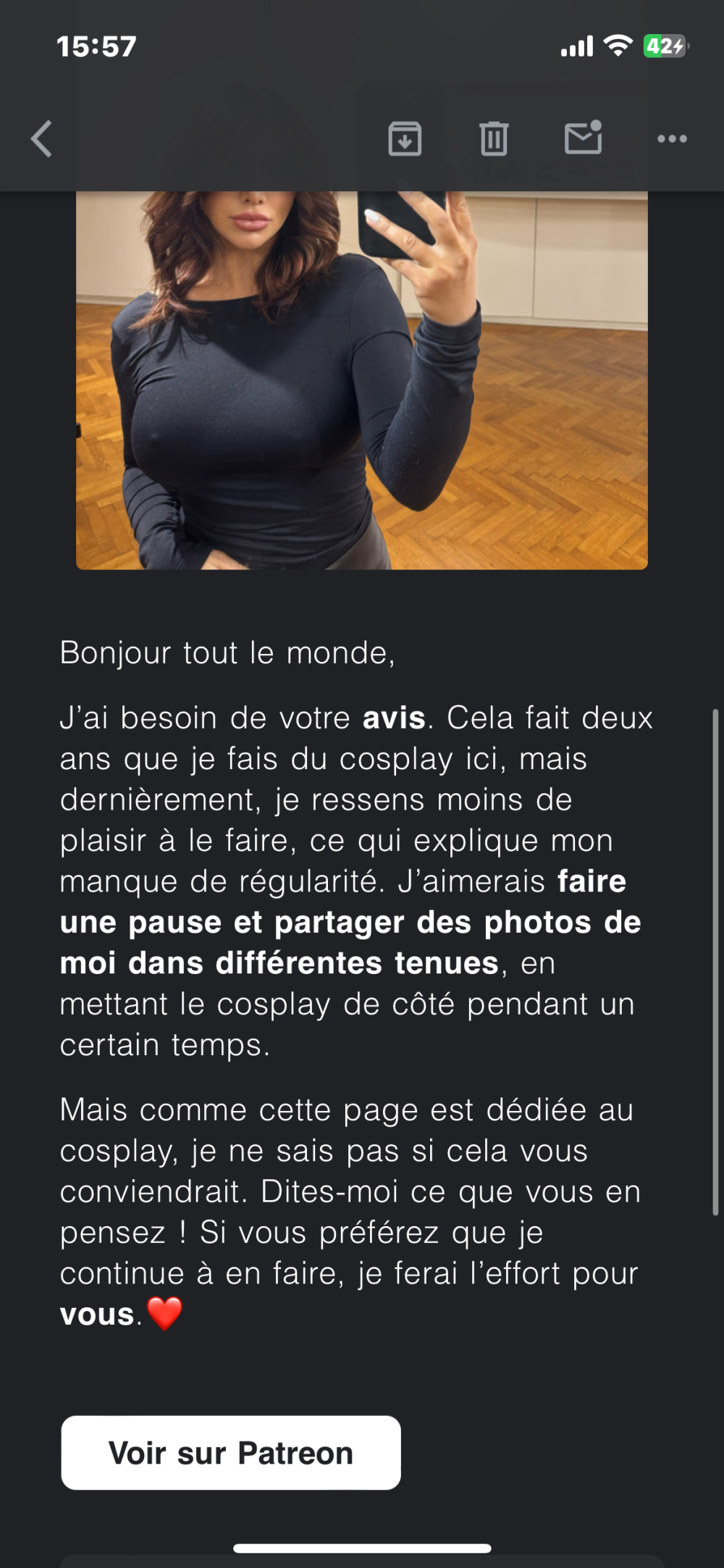
Task: Archive this email
Action: click(x=405, y=138)
